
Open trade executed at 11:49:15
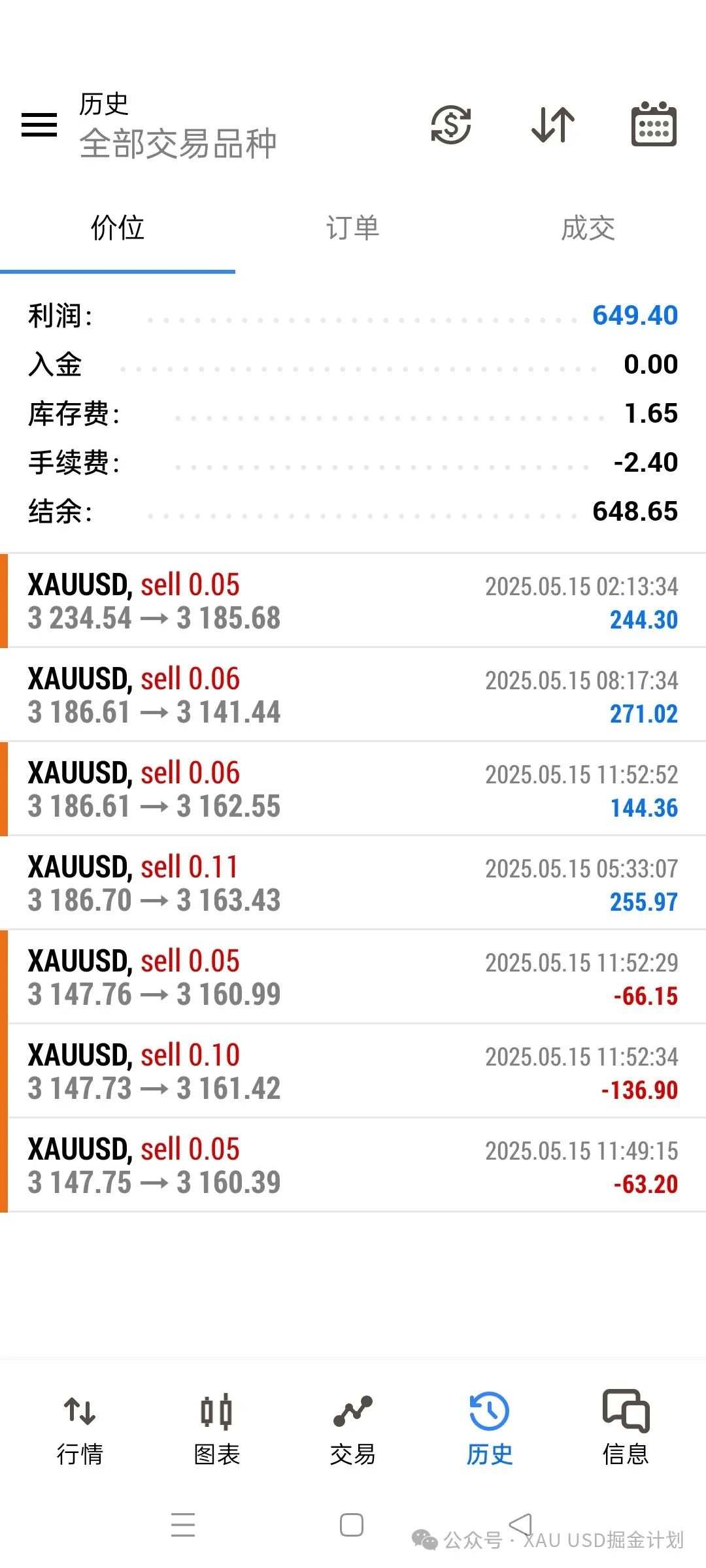(x=353, y=1165)
